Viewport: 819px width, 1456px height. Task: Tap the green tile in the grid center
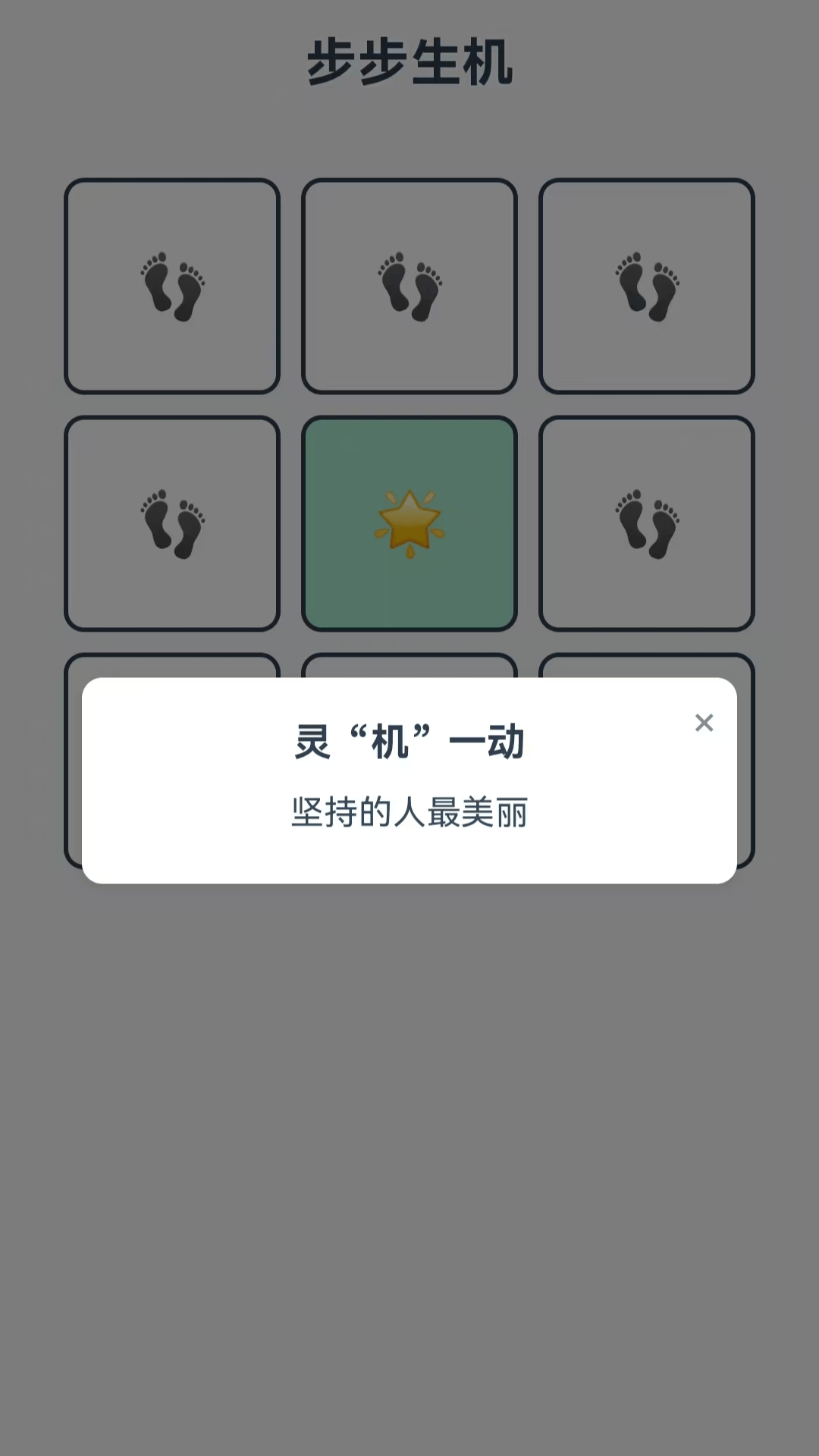point(409,522)
